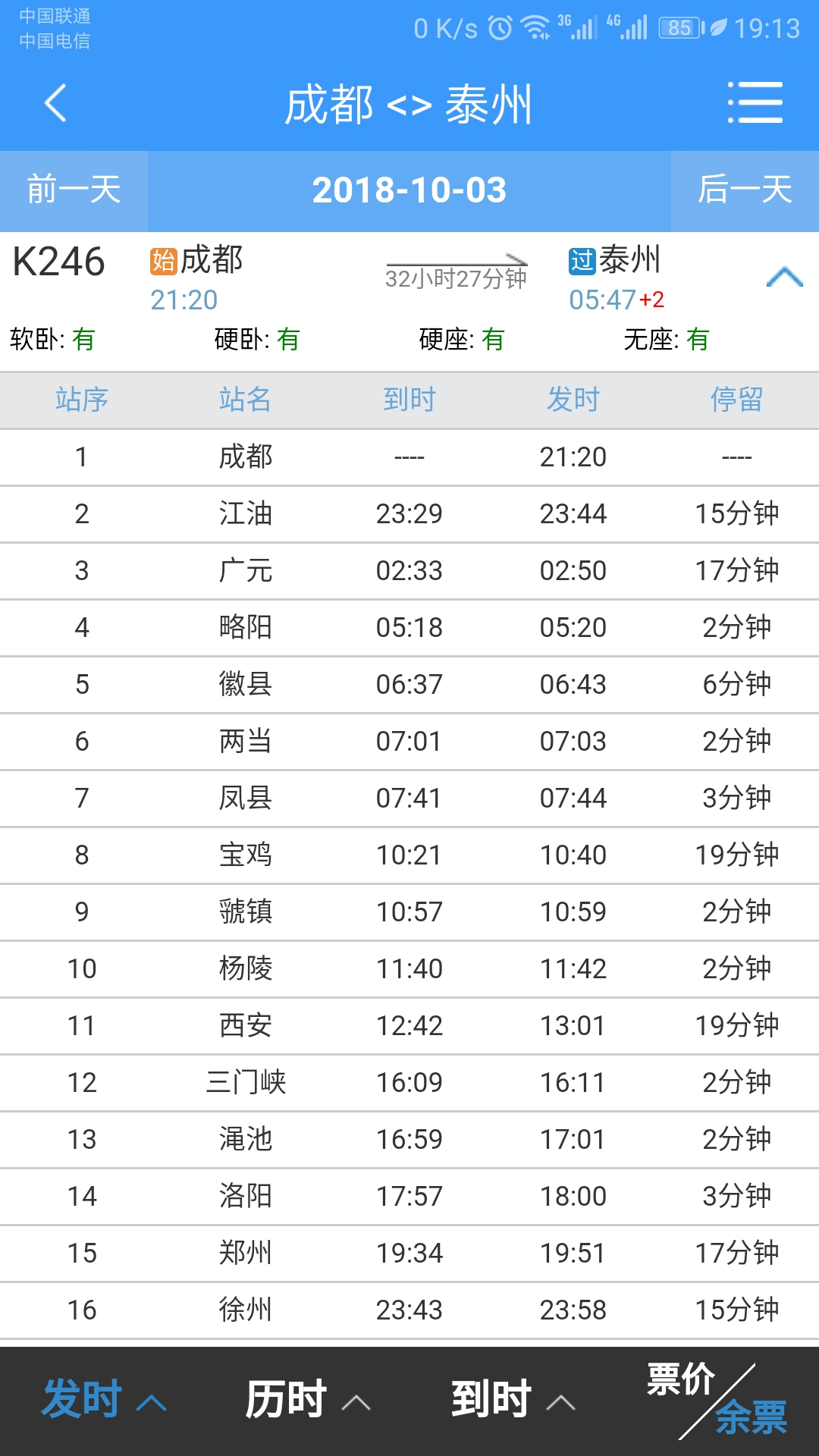This screenshot has height=1456, width=819.
Task: Sort by arrival time 到时
Action: tap(513, 1399)
